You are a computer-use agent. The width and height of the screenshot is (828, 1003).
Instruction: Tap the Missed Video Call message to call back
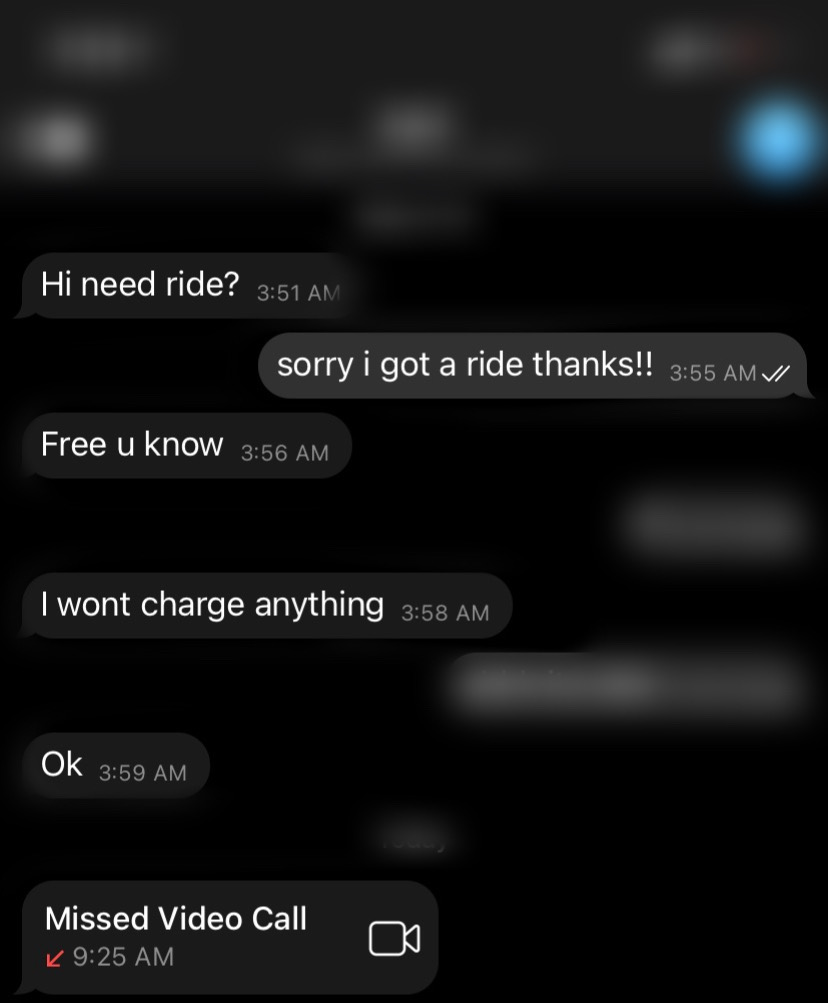coord(229,936)
